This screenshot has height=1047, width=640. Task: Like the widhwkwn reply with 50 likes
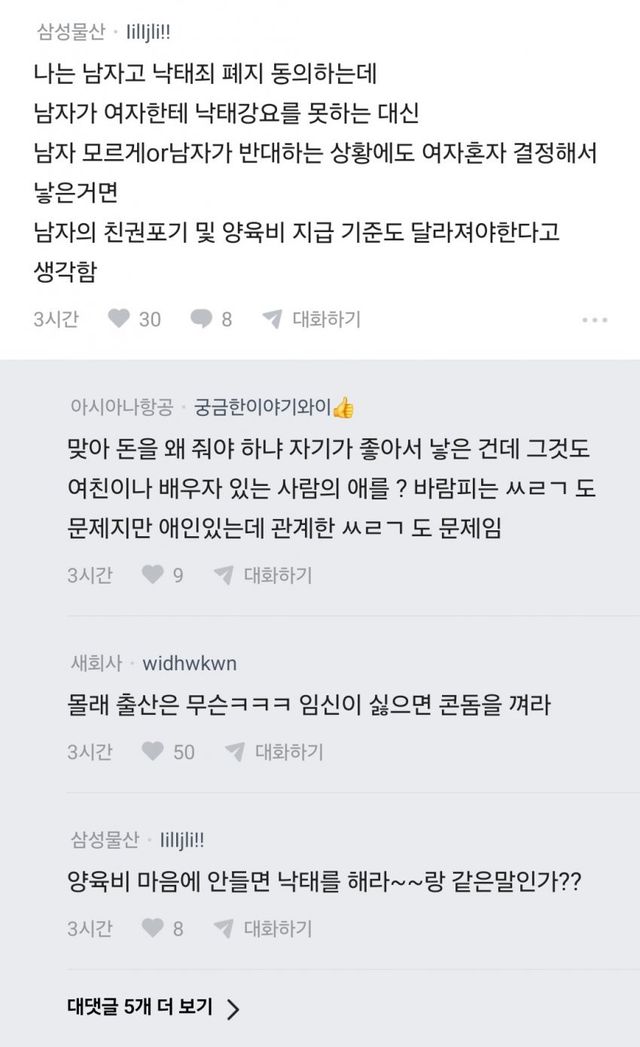pos(152,751)
